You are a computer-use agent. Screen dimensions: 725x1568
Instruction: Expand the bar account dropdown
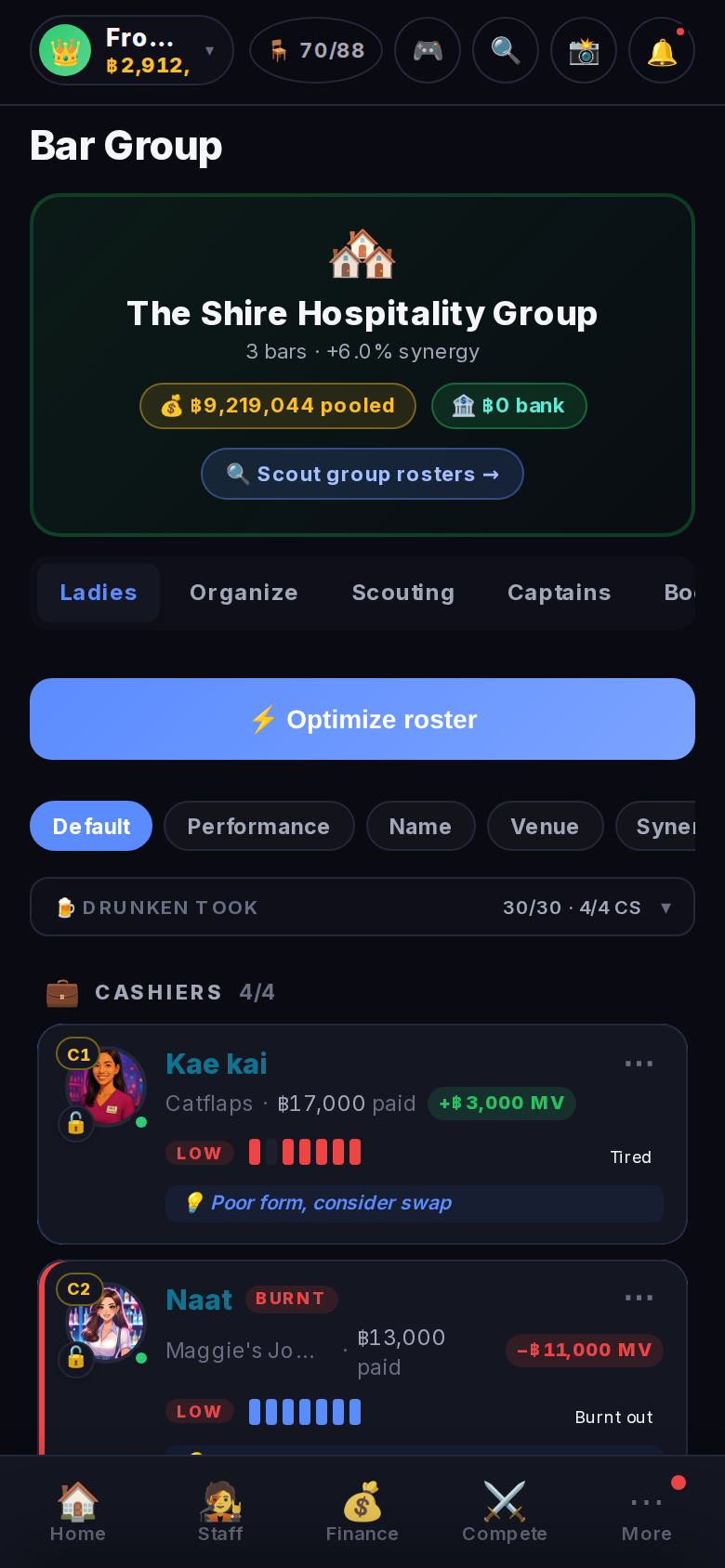pyautogui.click(x=132, y=50)
